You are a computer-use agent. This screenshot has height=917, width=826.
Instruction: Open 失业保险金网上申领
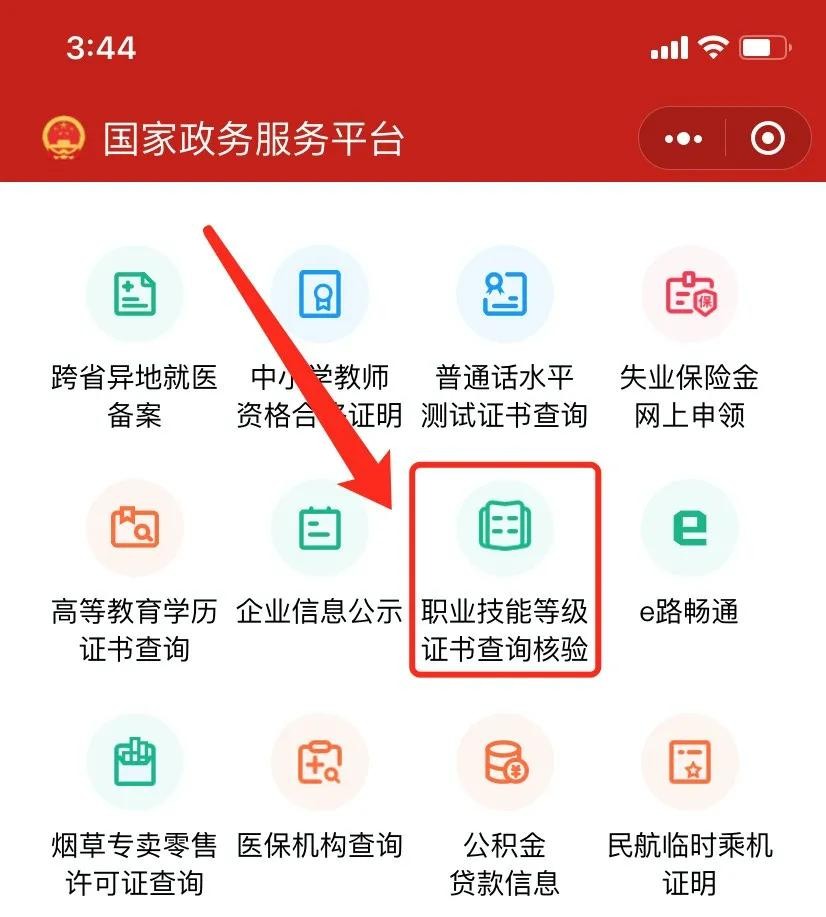pyautogui.click(x=690, y=295)
